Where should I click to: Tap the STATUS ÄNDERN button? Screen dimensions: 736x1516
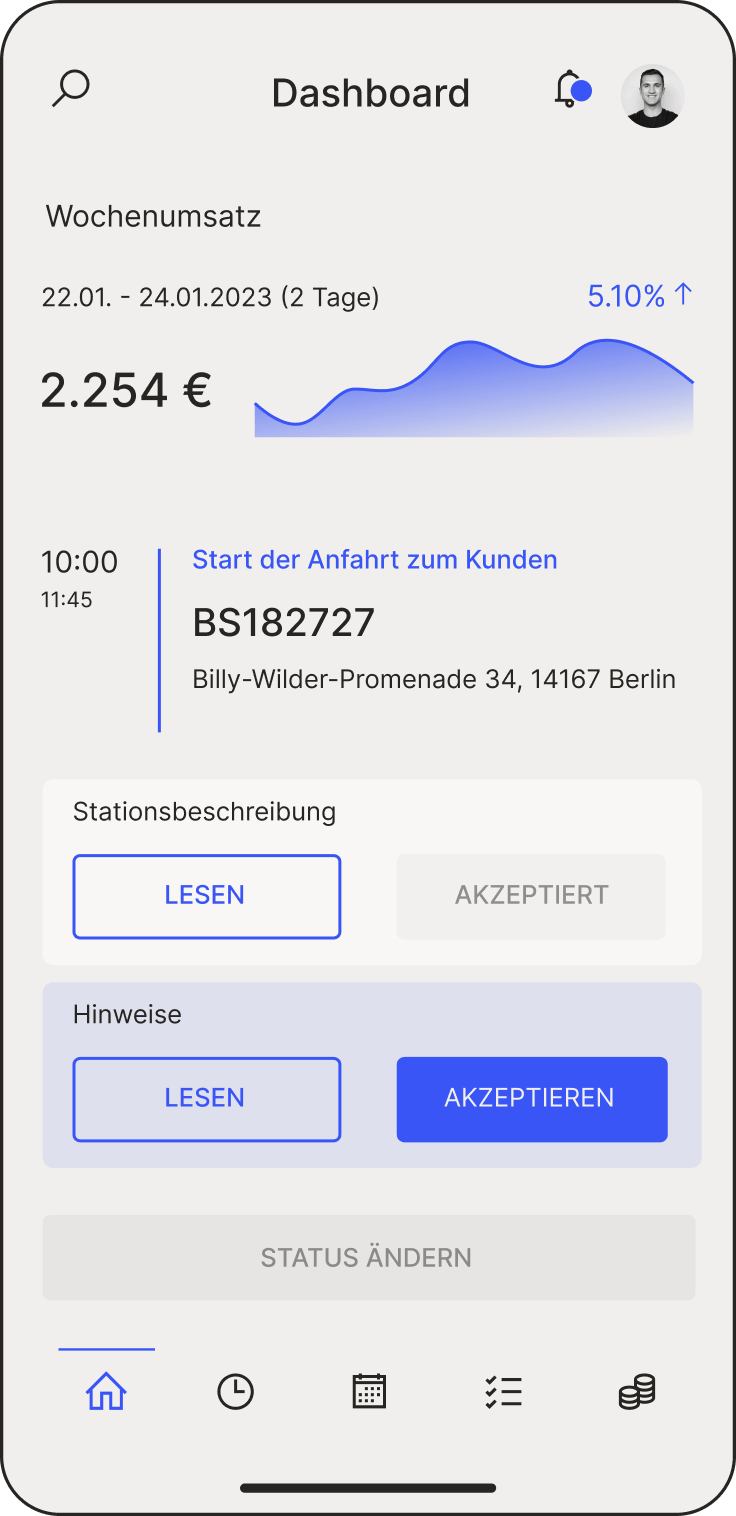click(x=368, y=1257)
